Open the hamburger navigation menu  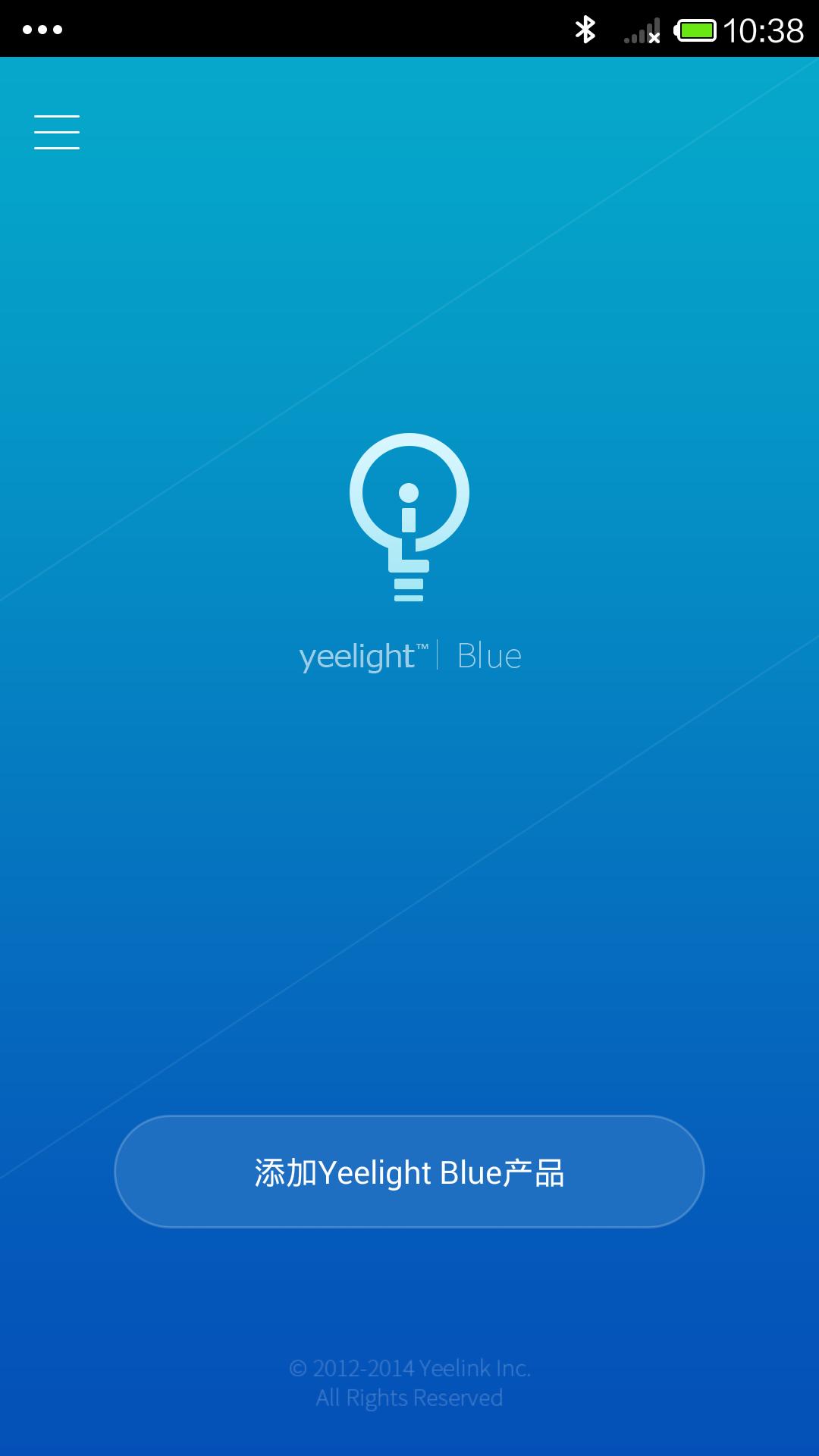click(x=56, y=130)
